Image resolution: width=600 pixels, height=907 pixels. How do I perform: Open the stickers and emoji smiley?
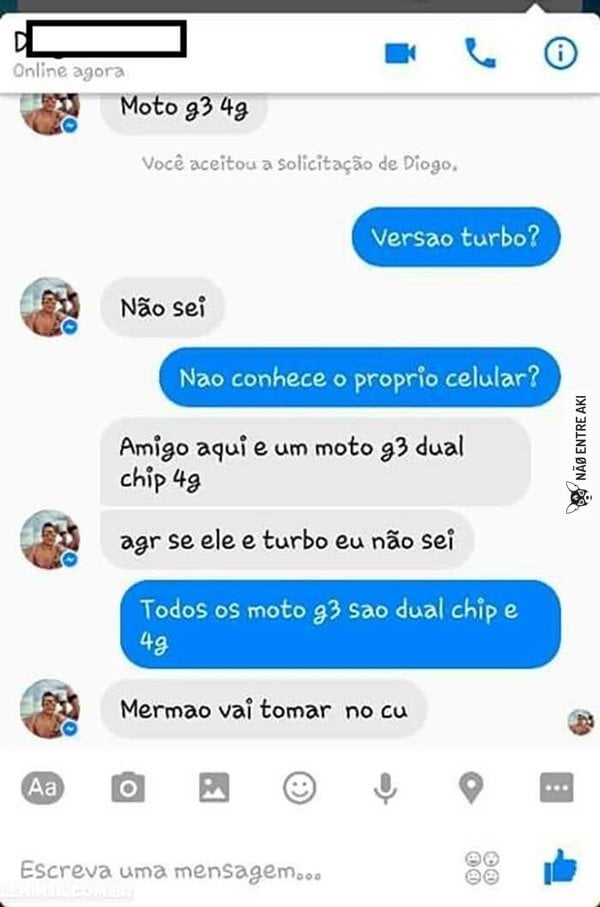299,788
